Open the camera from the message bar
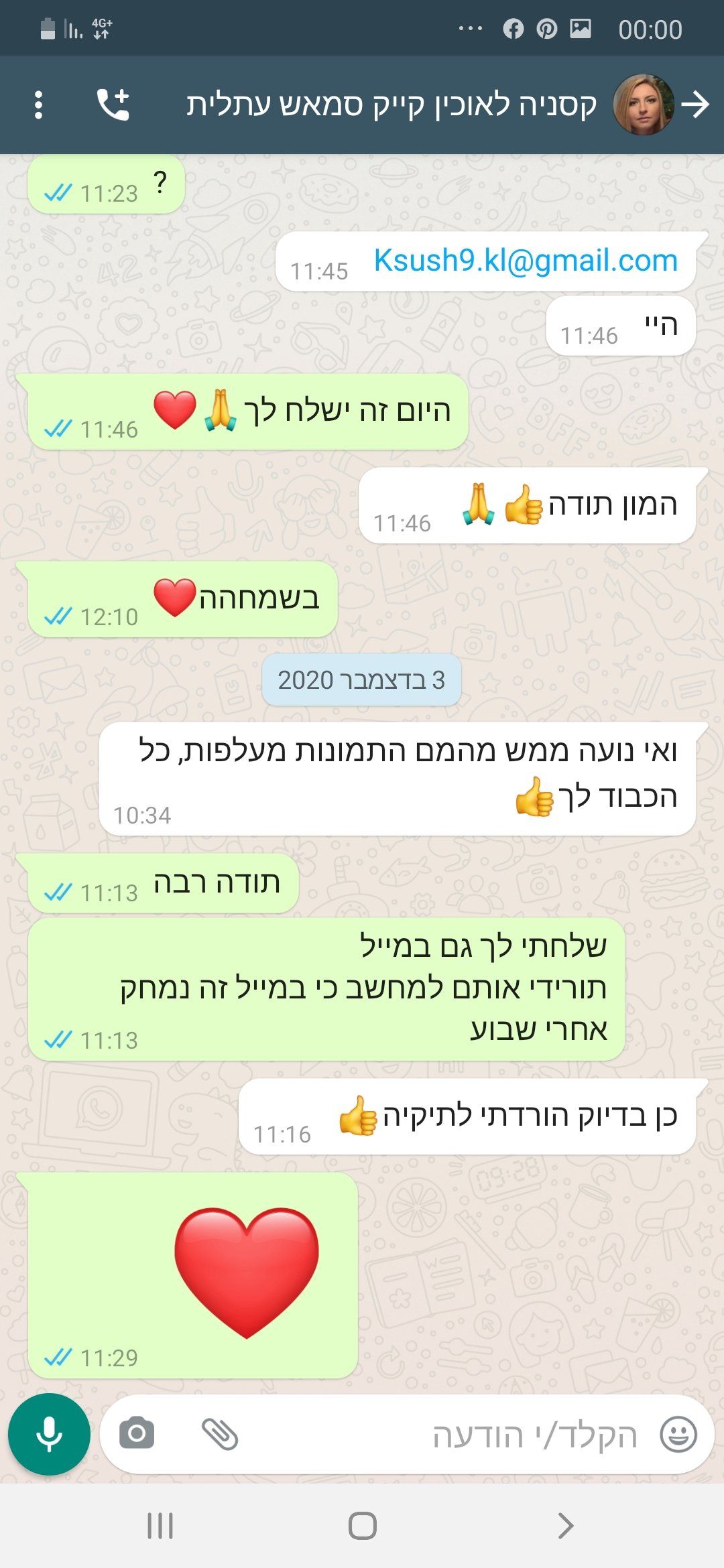The height and width of the screenshot is (1568, 724). pos(137,1434)
